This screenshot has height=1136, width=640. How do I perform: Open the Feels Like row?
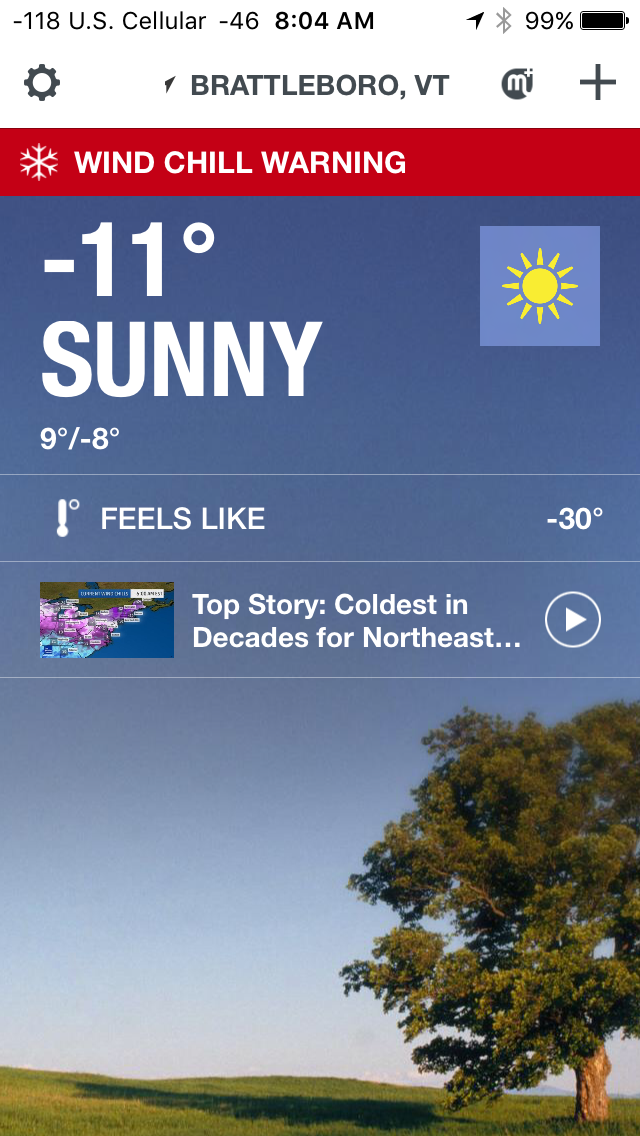320,518
